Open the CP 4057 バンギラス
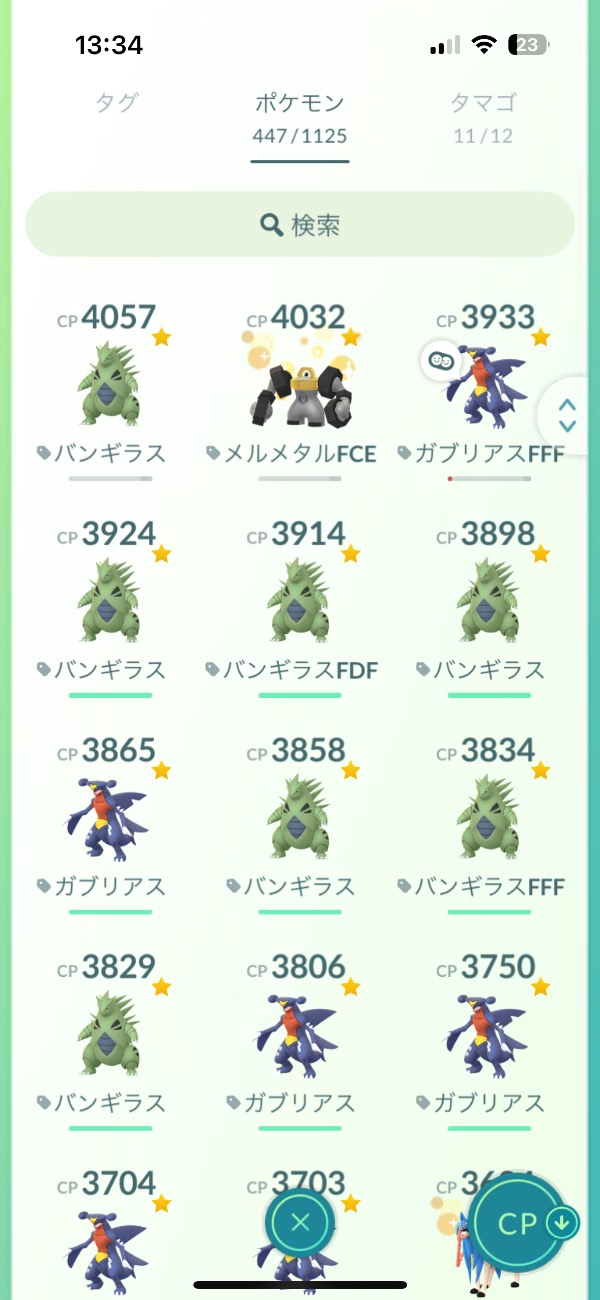 pos(110,384)
